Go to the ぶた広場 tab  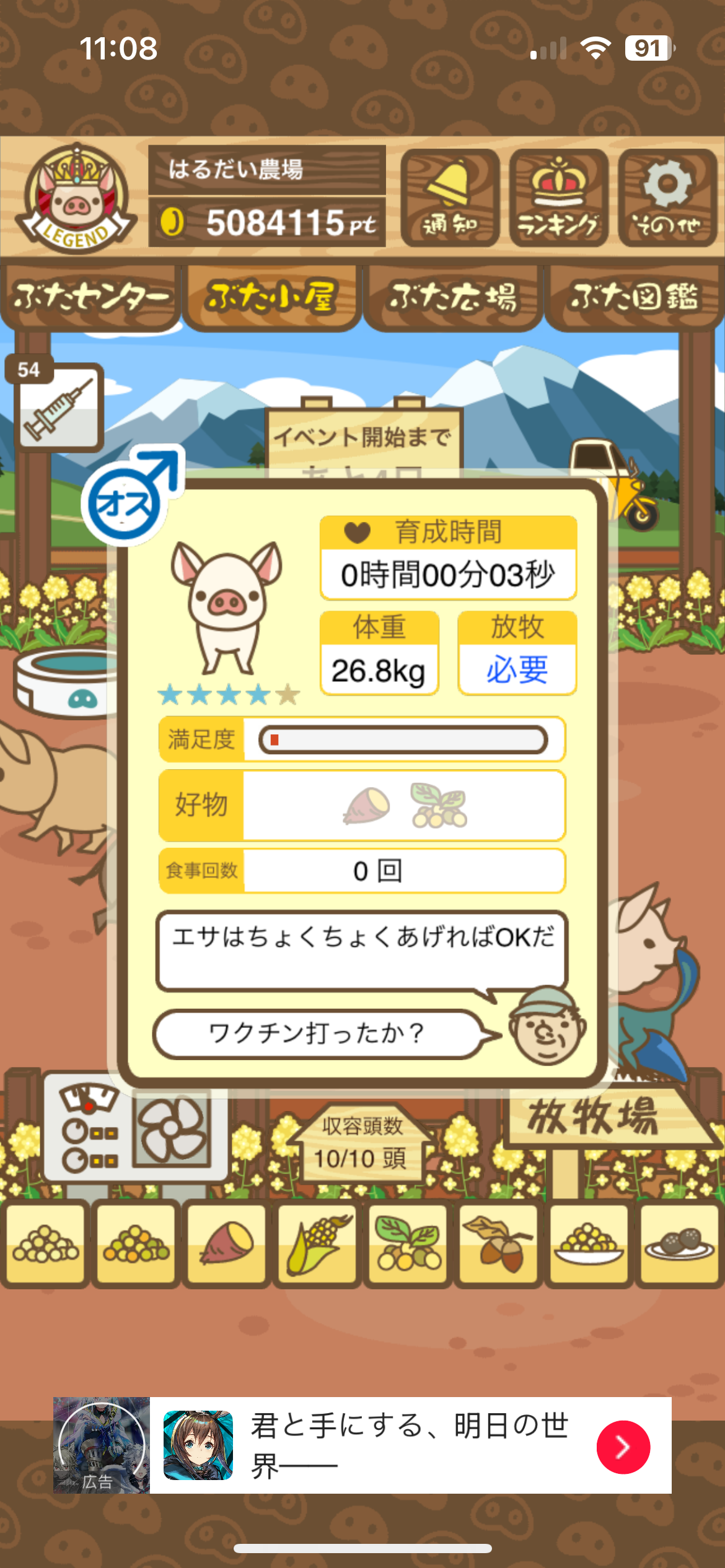452,297
